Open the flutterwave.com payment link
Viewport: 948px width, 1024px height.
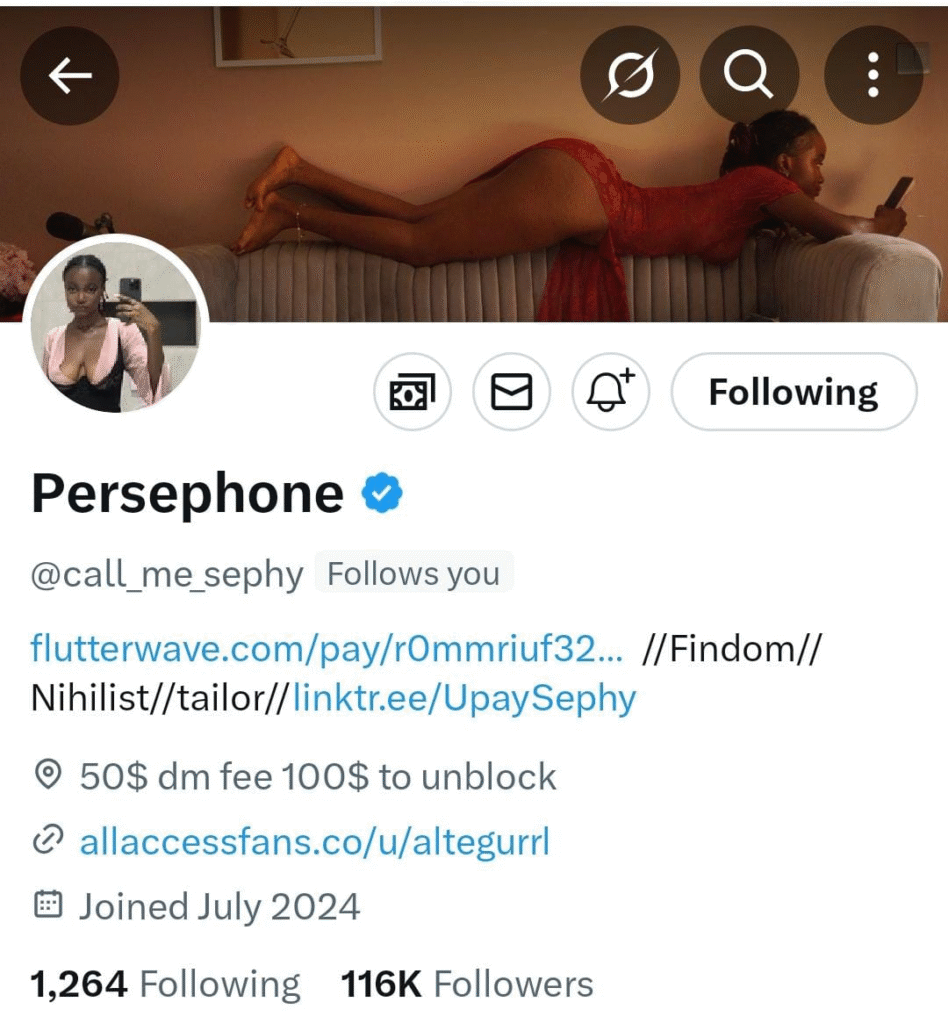click(326, 649)
